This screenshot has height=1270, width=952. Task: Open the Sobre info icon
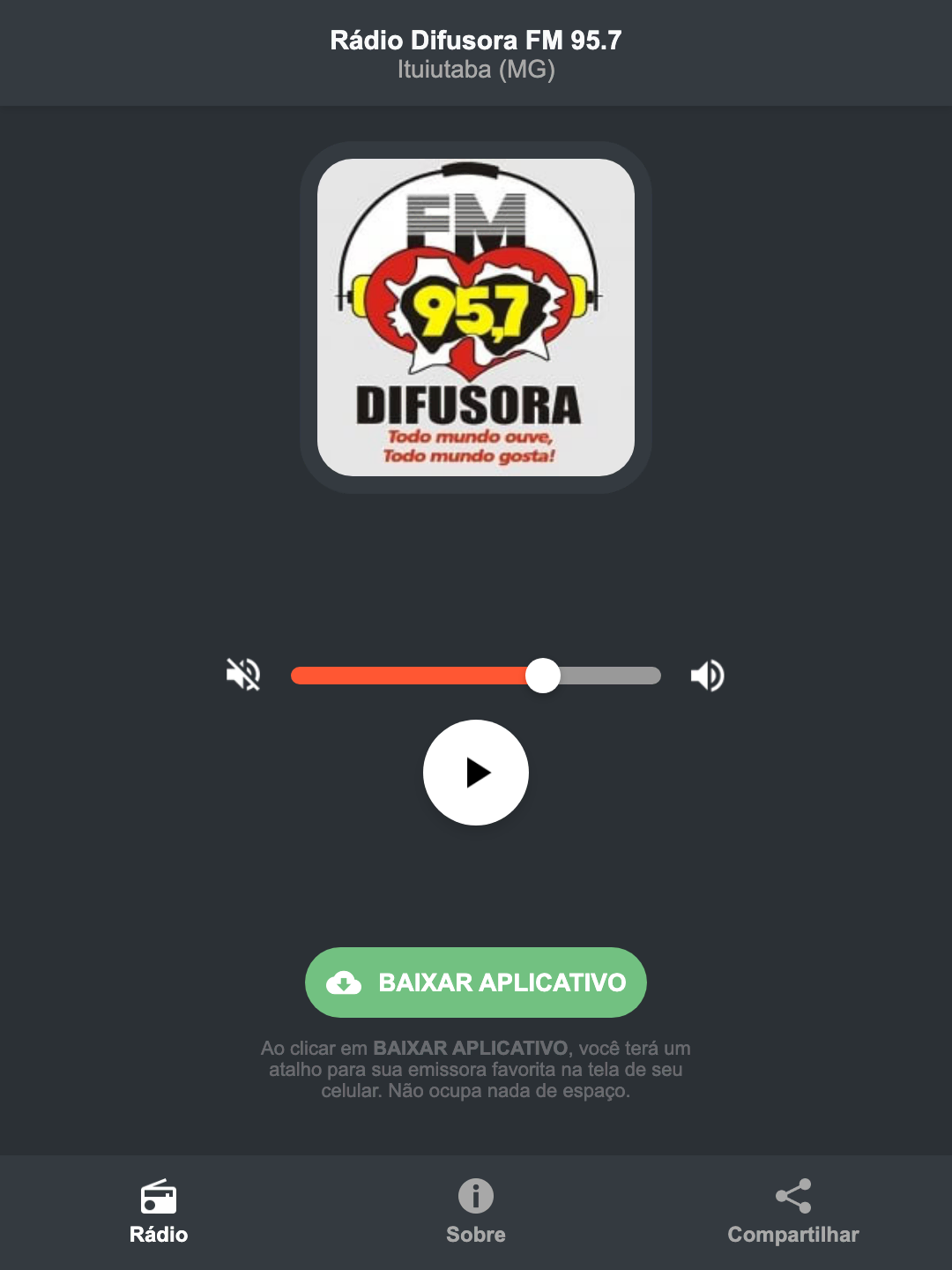475,1198
